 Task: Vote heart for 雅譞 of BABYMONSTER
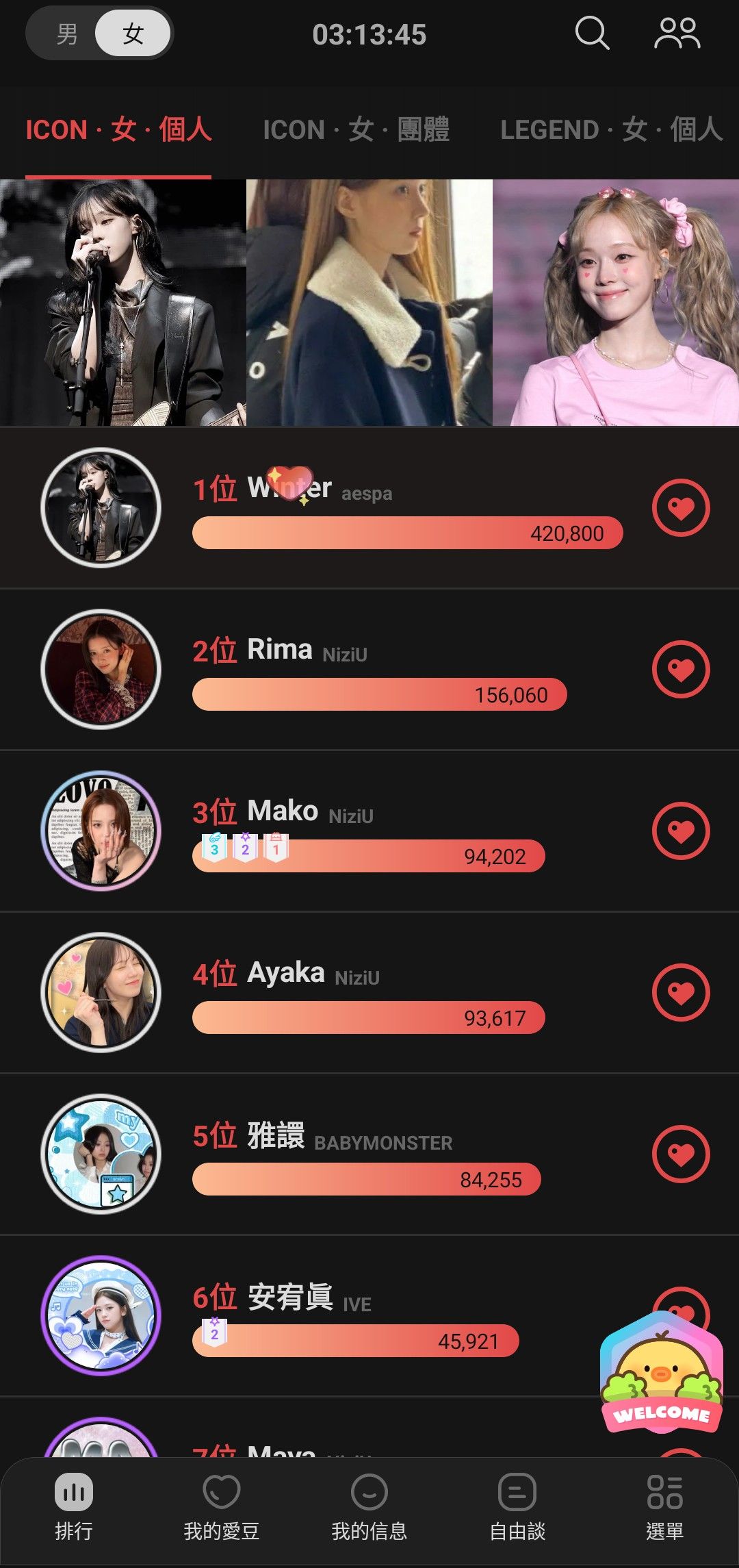click(681, 1154)
